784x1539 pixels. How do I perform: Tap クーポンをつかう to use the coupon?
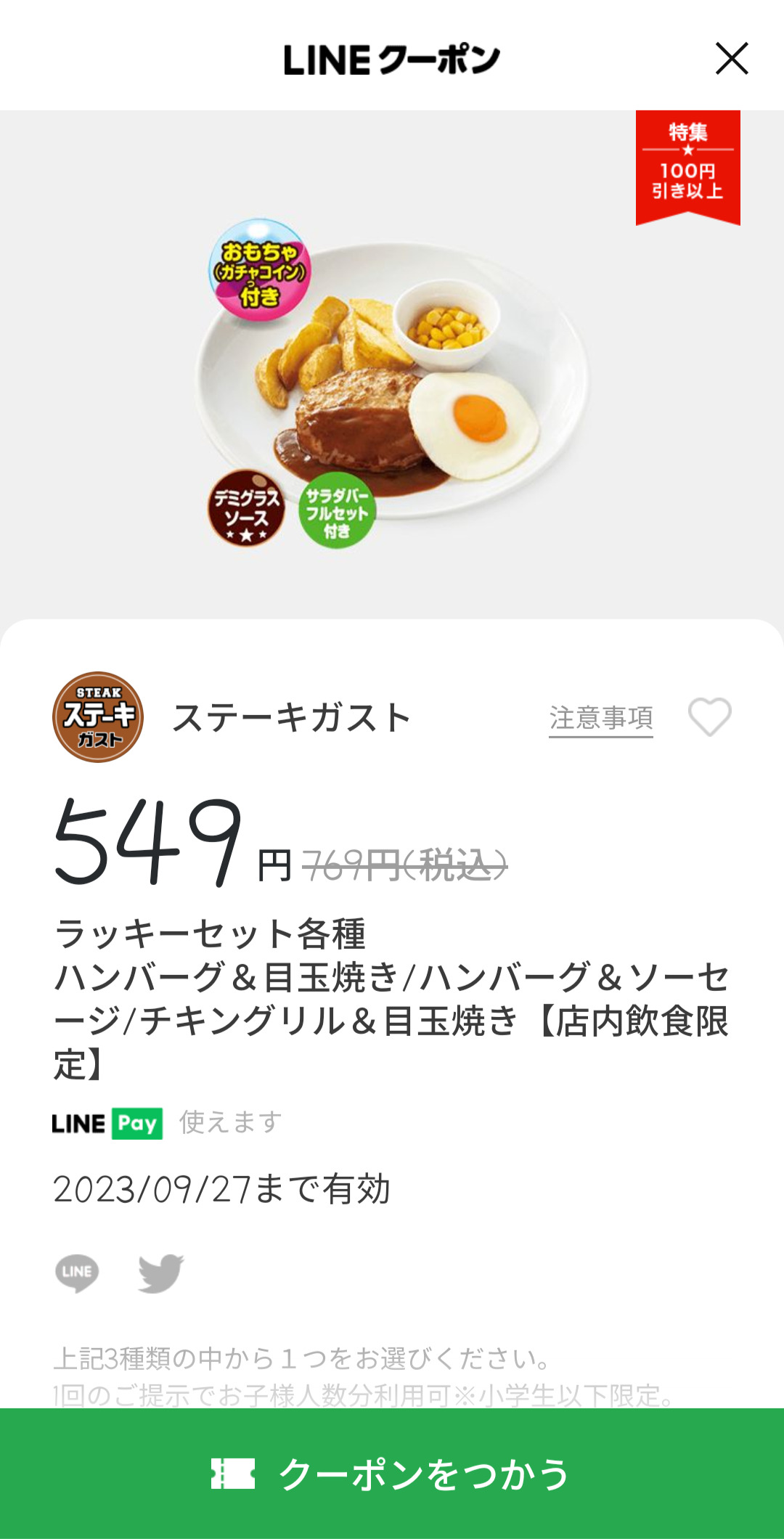(x=392, y=1474)
